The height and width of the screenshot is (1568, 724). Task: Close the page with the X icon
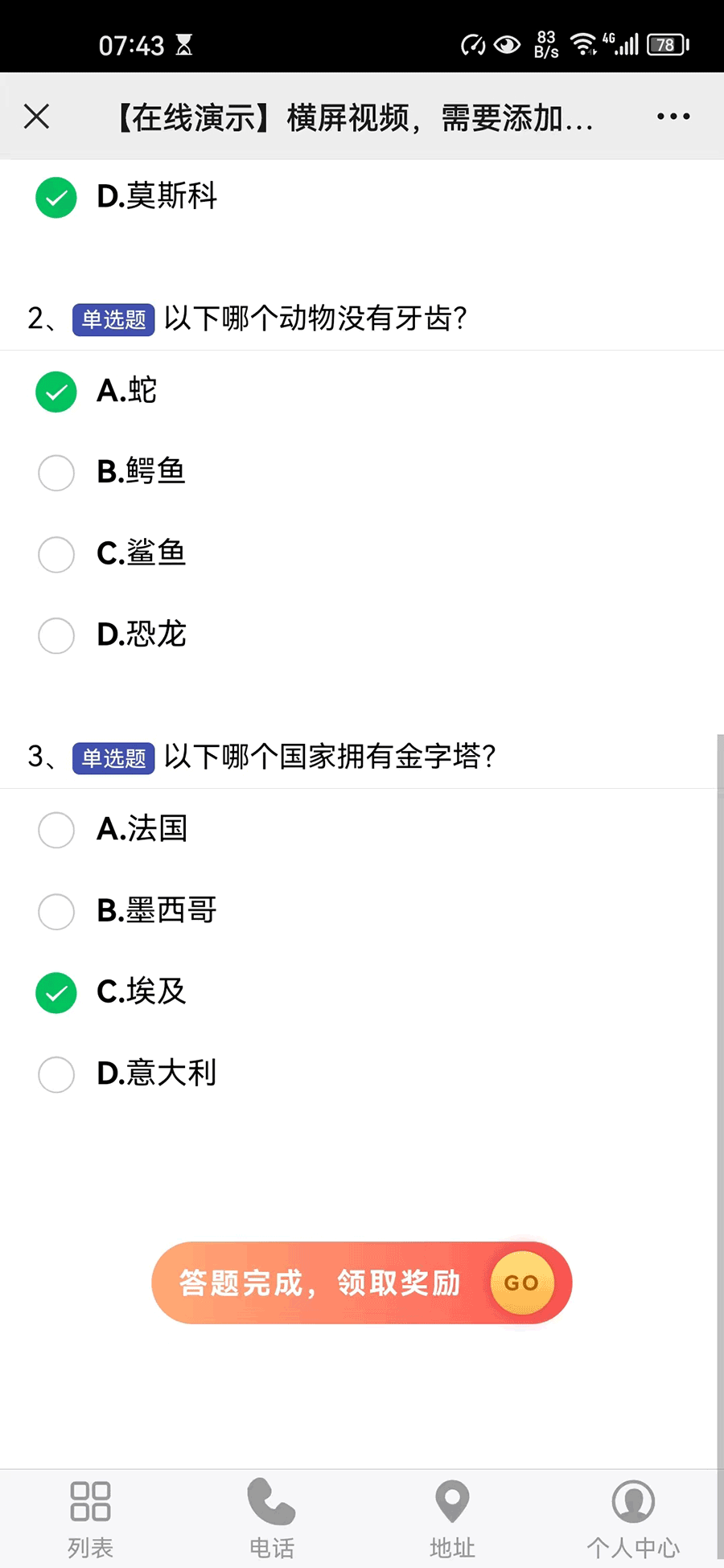tap(37, 117)
